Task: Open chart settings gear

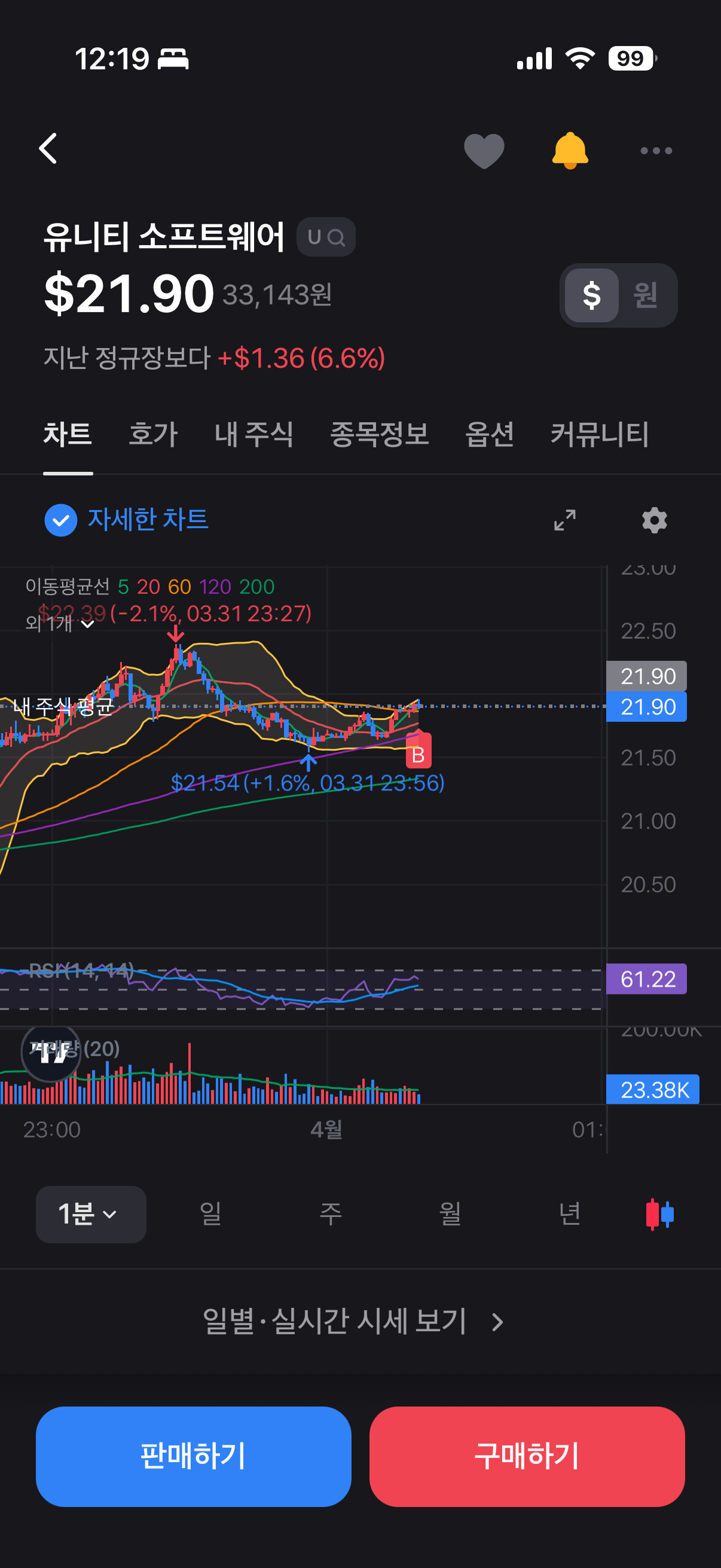Action: [x=655, y=520]
